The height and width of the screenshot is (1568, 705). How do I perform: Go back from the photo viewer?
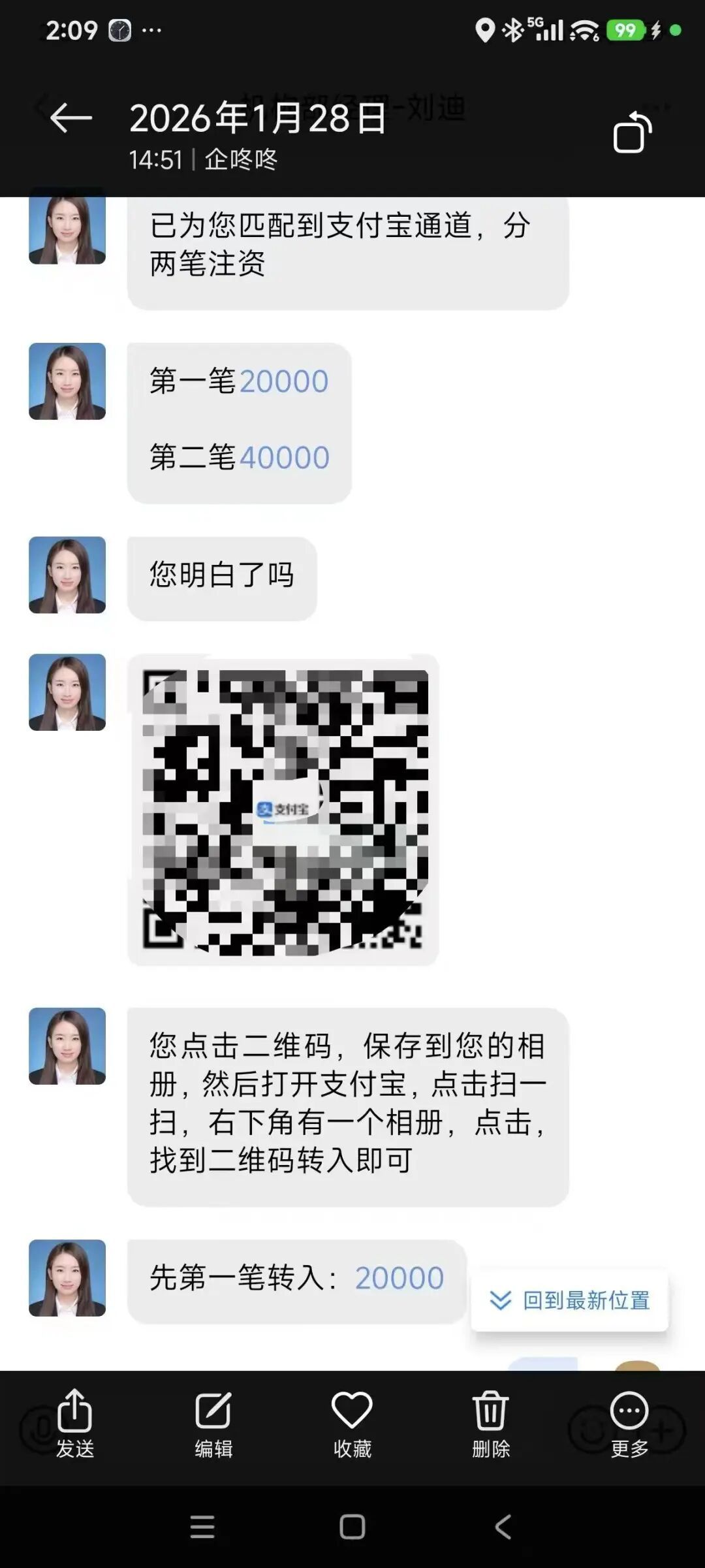[x=70, y=118]
